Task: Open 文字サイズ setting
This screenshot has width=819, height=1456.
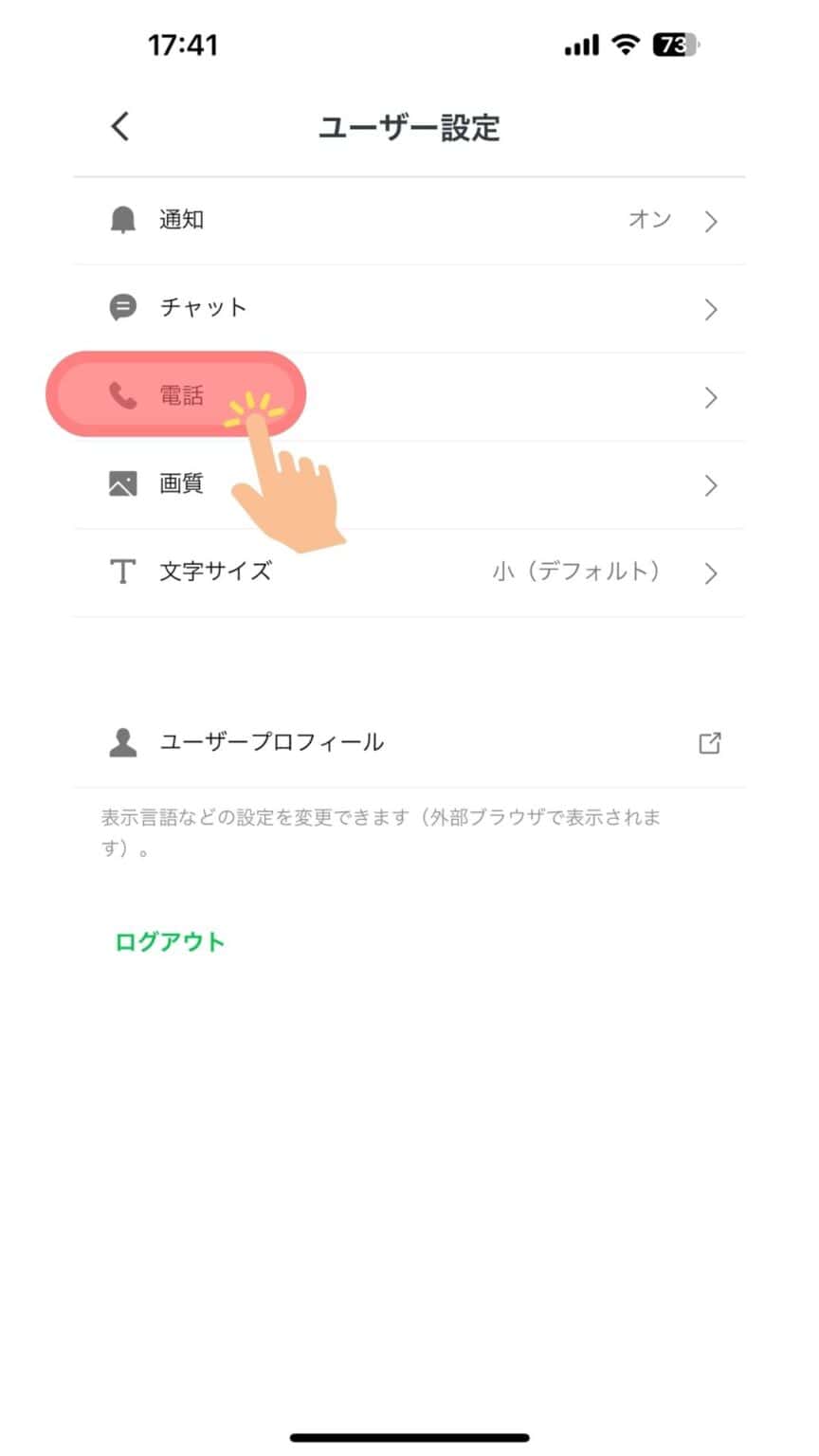Action: click(x=409, y=573)
